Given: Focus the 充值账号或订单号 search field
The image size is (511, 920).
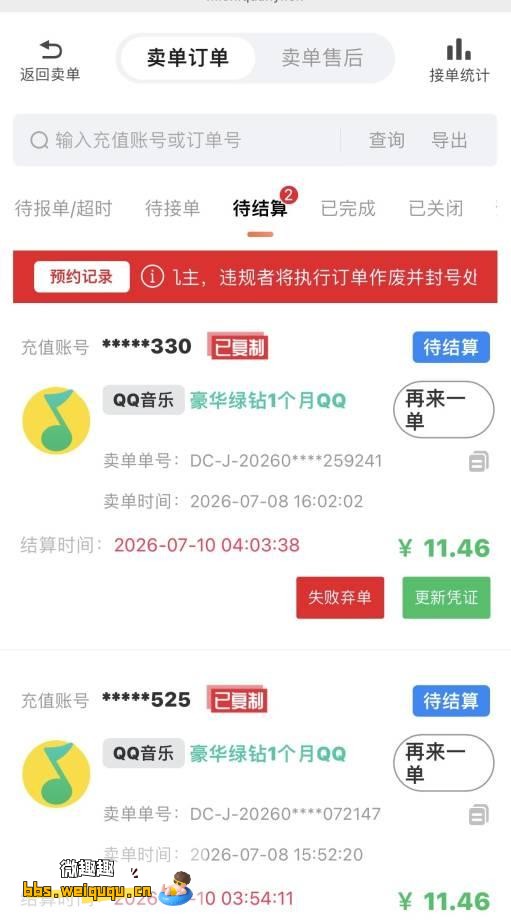Looking at the screenshot, I should click(x=182, y=140).
